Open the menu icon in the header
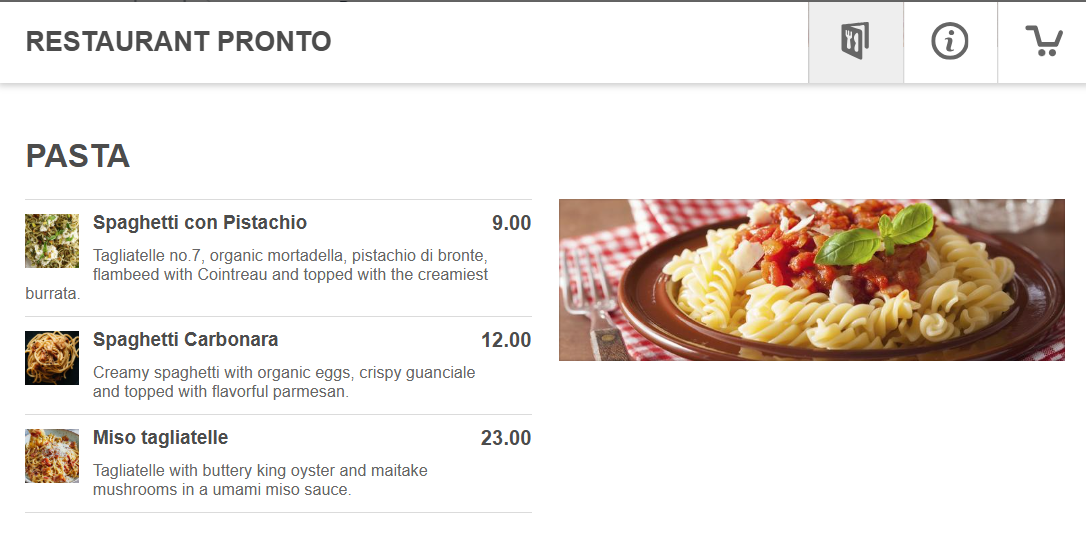The width and height of the screenshot is (1086, 556). pyautogui.click(x=855, y=42)
